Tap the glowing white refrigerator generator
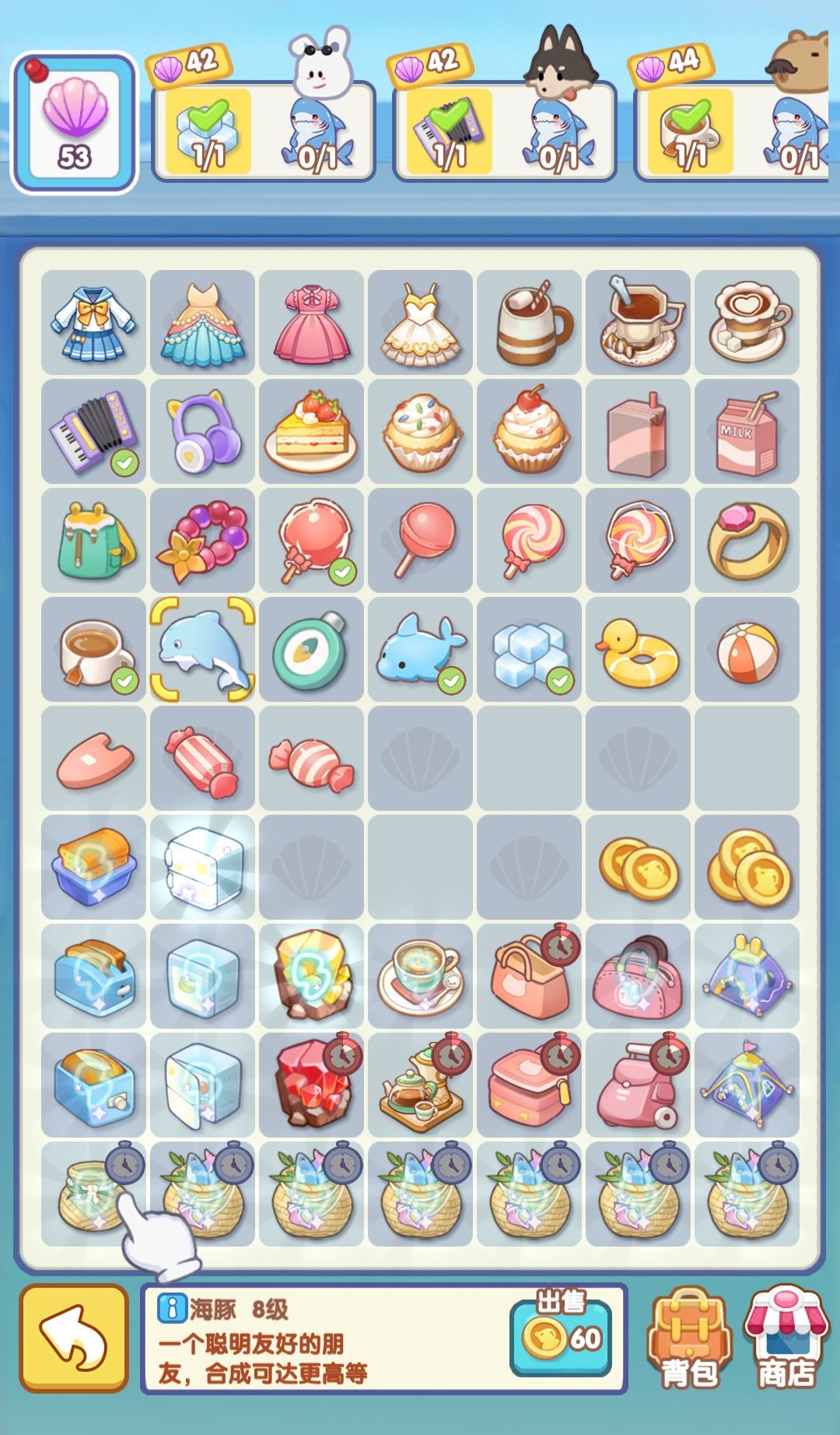The width and height of the screenshot is (840, 1435). click(x=202, y=867)
